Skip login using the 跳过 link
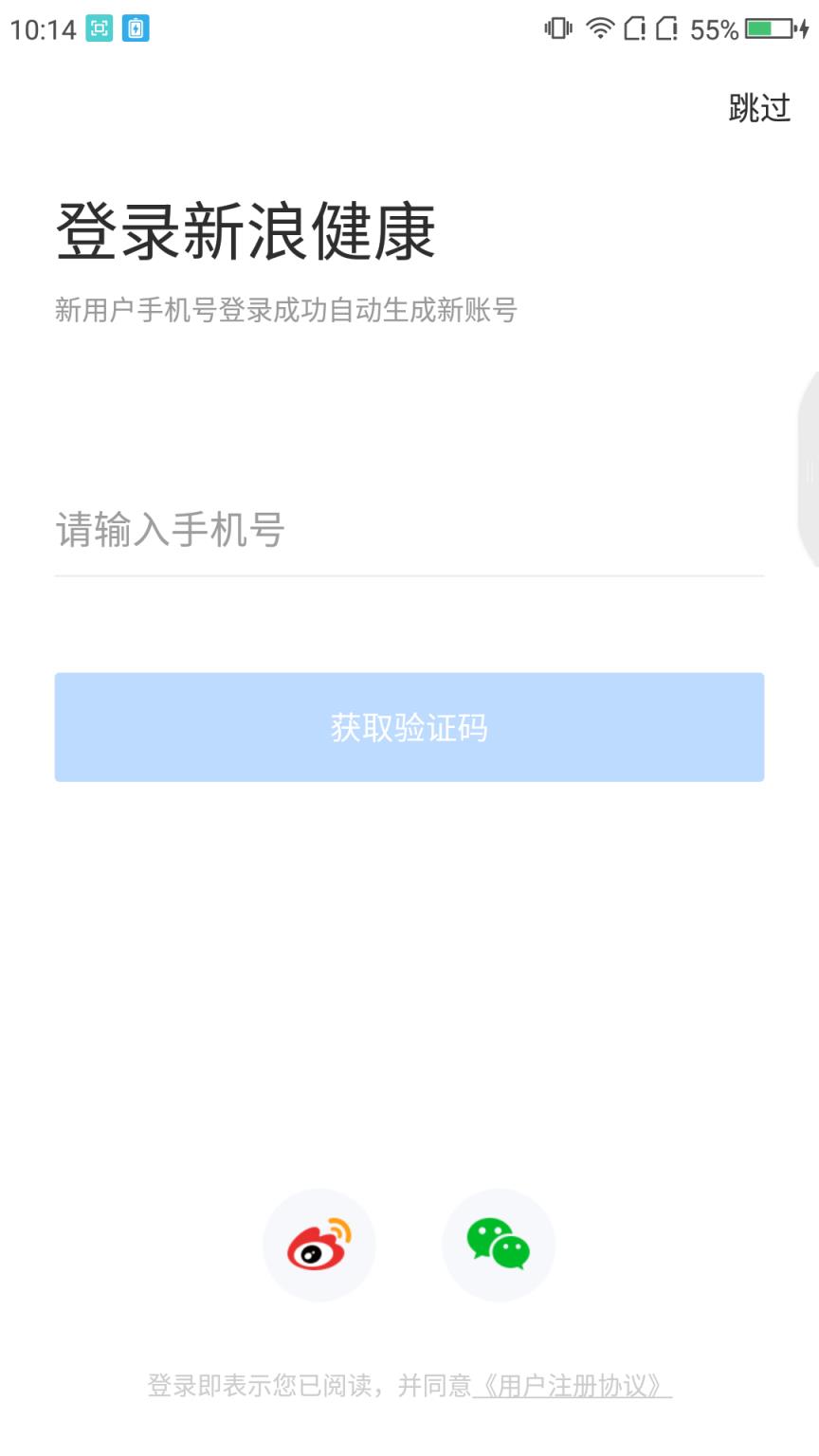819x1456 pixels. click(757, 108)
